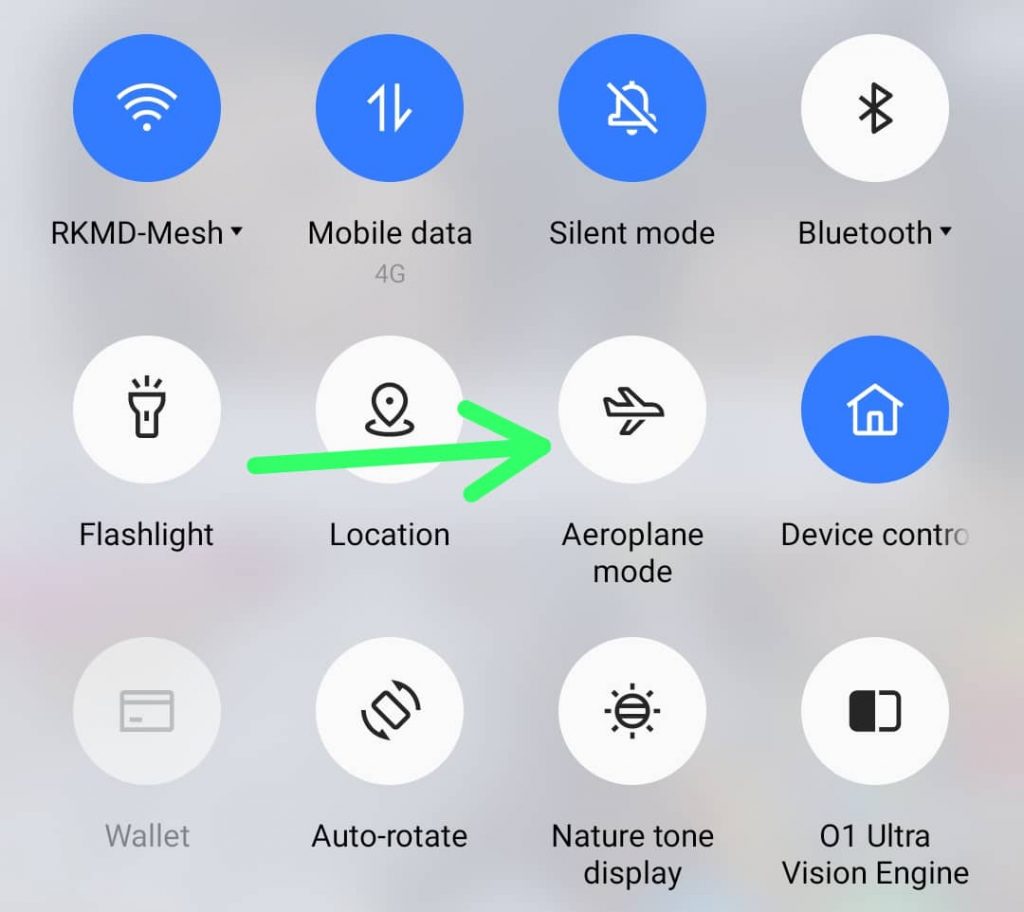This screenshot has height=912, width=1024.
Task: Enable Bluetooth
Action: coord(875,107)
